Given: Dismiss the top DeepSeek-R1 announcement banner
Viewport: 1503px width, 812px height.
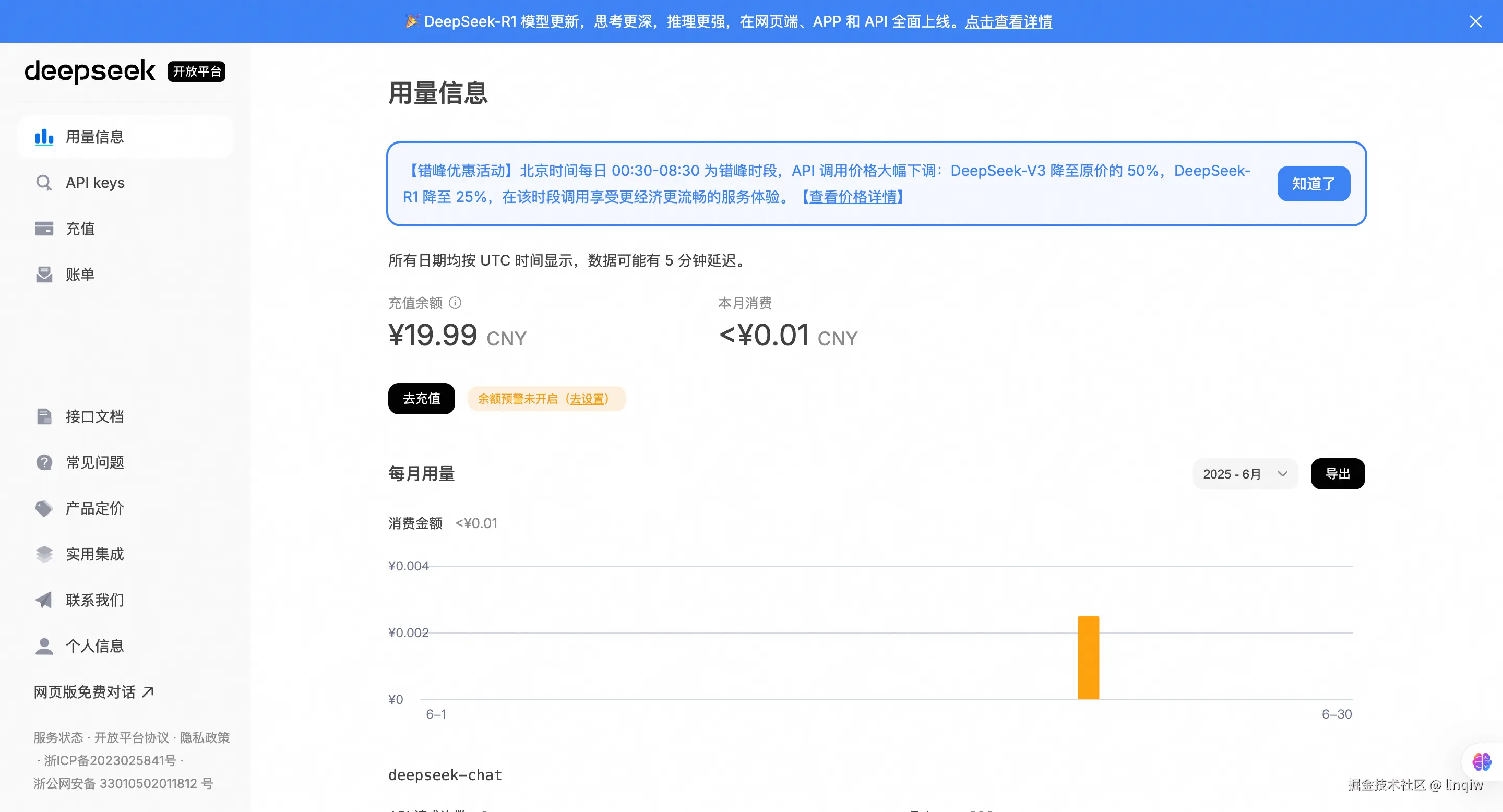Looking at the screenshot, I should 1475,21.
